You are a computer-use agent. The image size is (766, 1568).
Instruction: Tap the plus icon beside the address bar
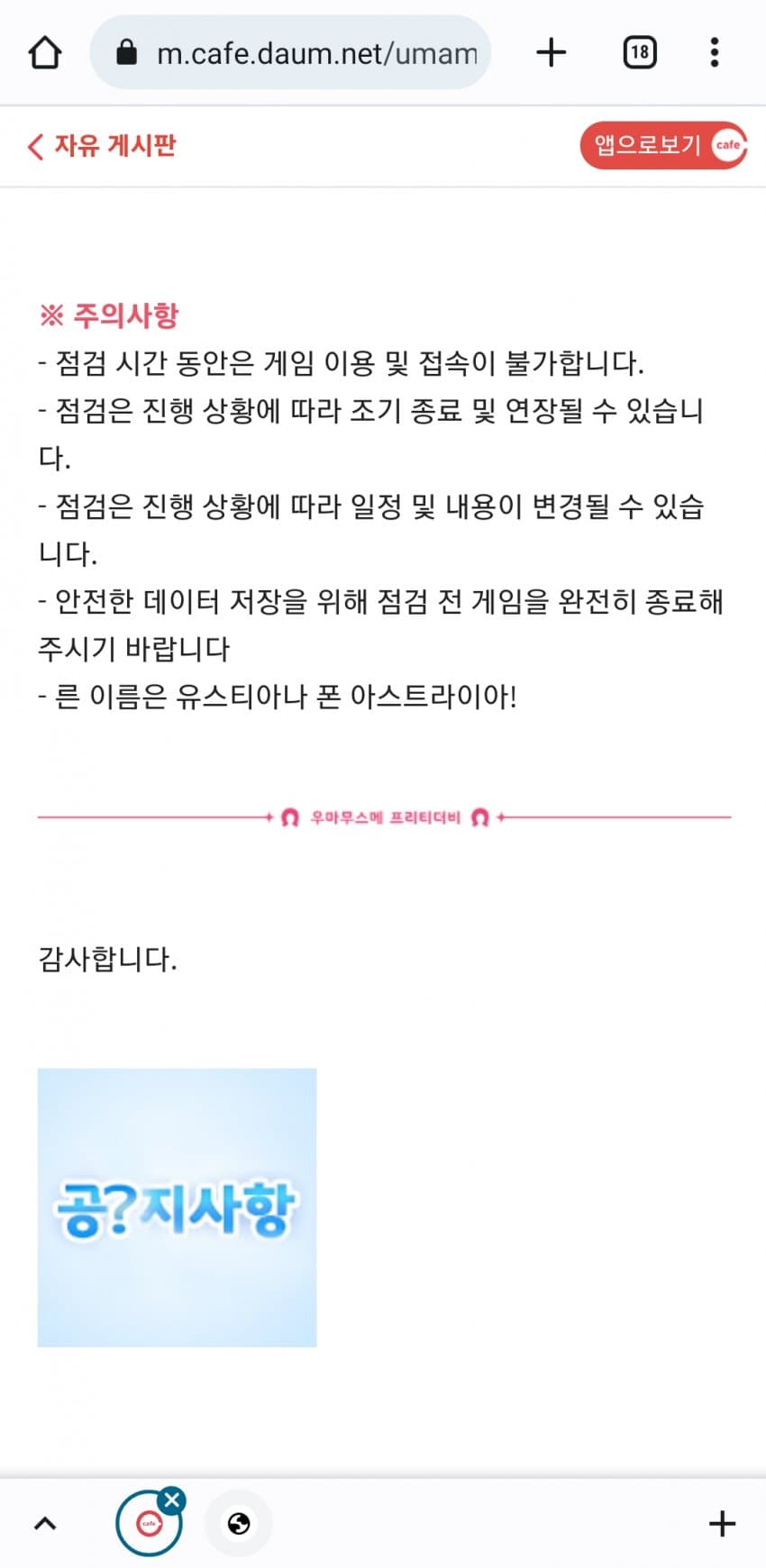tap(551, 52)
